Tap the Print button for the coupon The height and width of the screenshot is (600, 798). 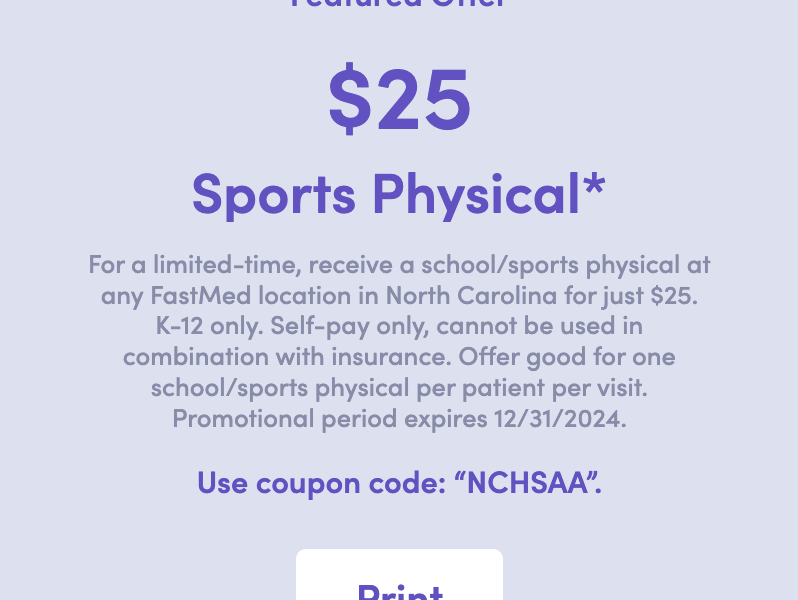click(x=399, y=580)
